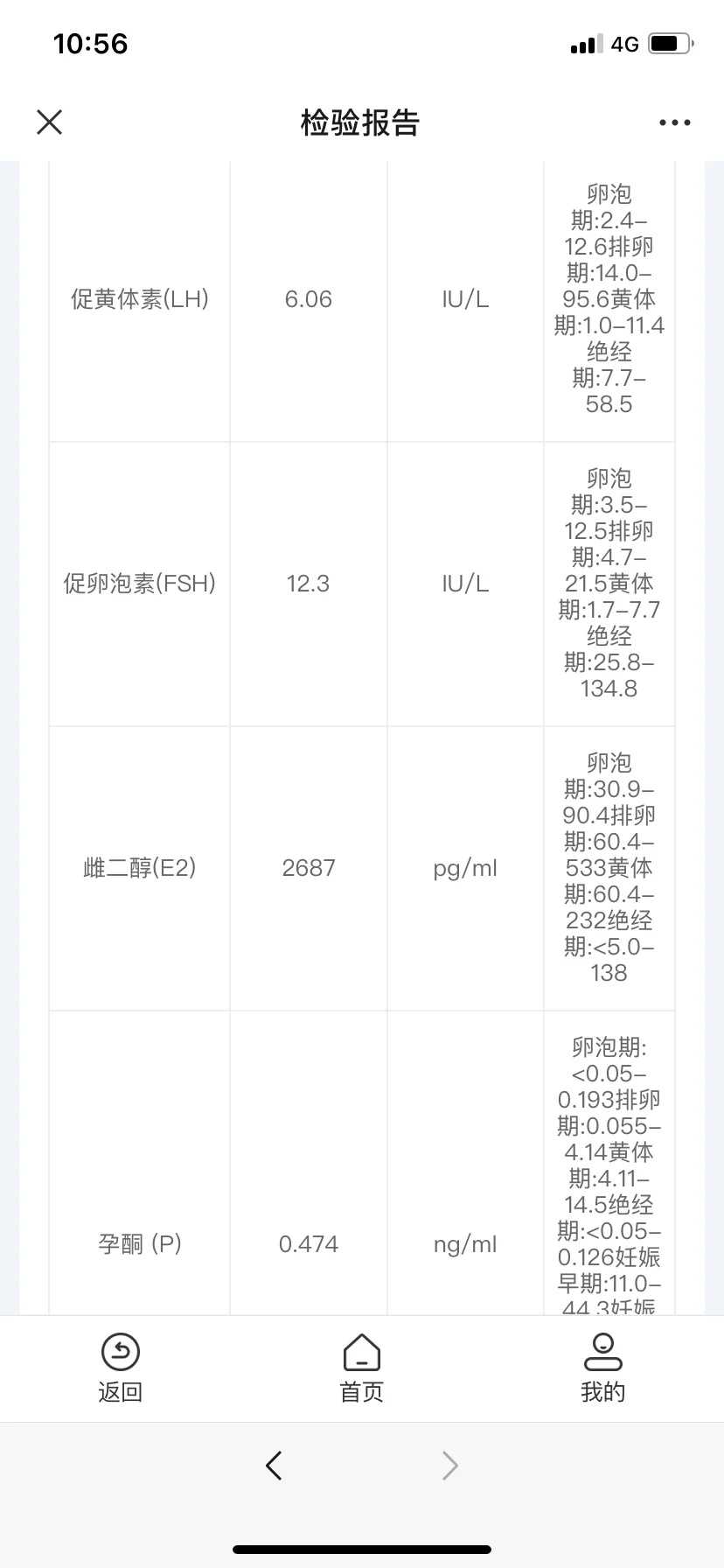
Task: Select the 促黄体素(LH) row in the table
Action: pos(139,299)
